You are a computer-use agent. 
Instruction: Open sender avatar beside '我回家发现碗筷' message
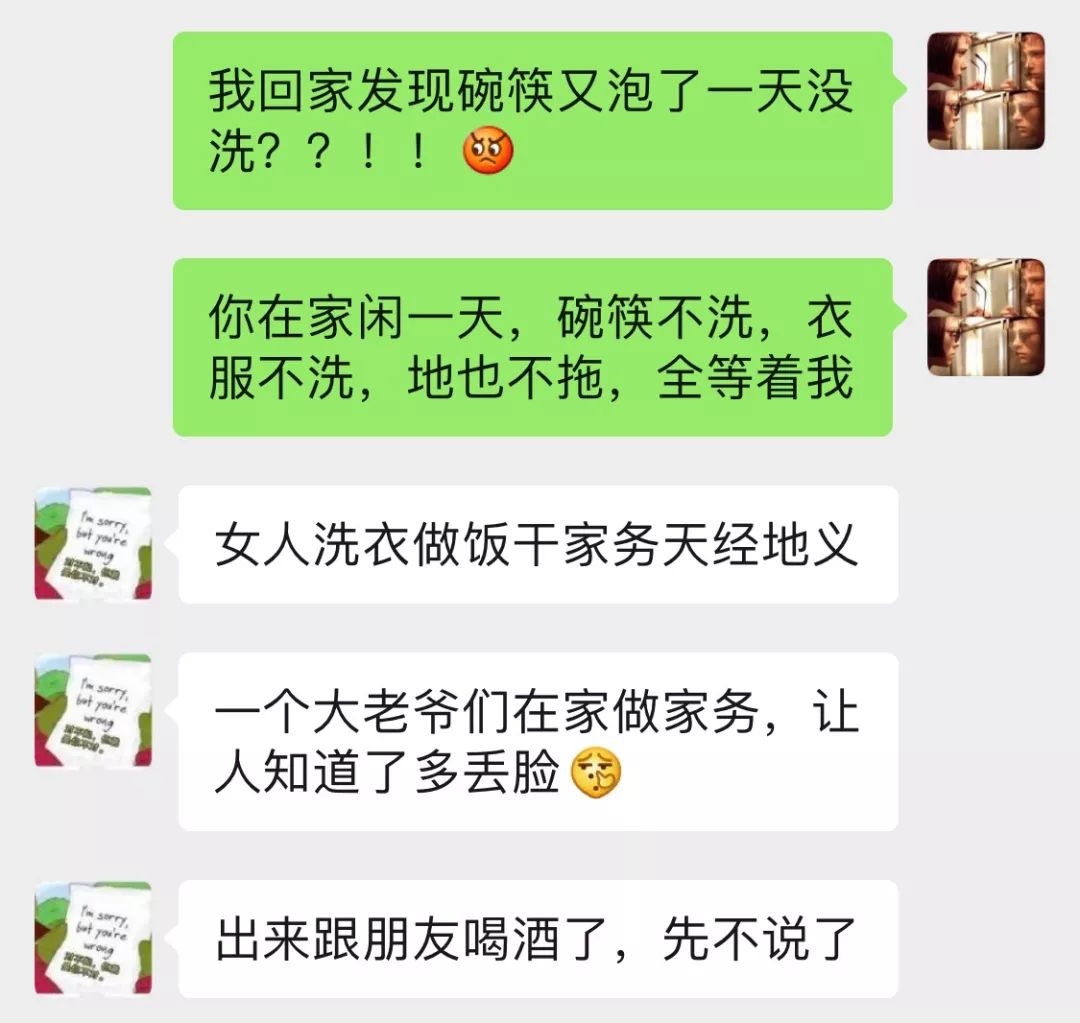click(986, 91)
